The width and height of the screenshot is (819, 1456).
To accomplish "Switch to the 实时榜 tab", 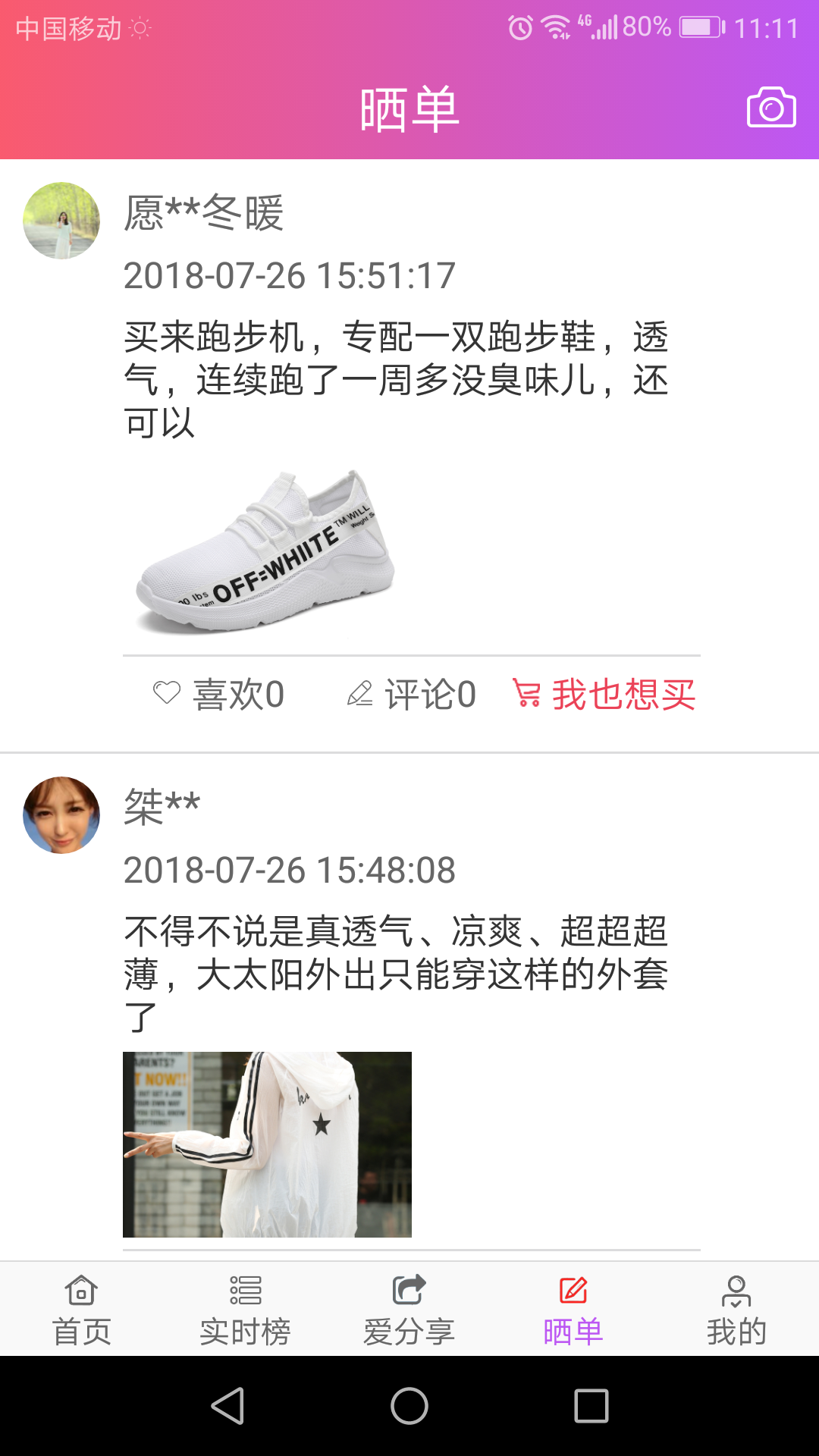I will click(245, 1310).
